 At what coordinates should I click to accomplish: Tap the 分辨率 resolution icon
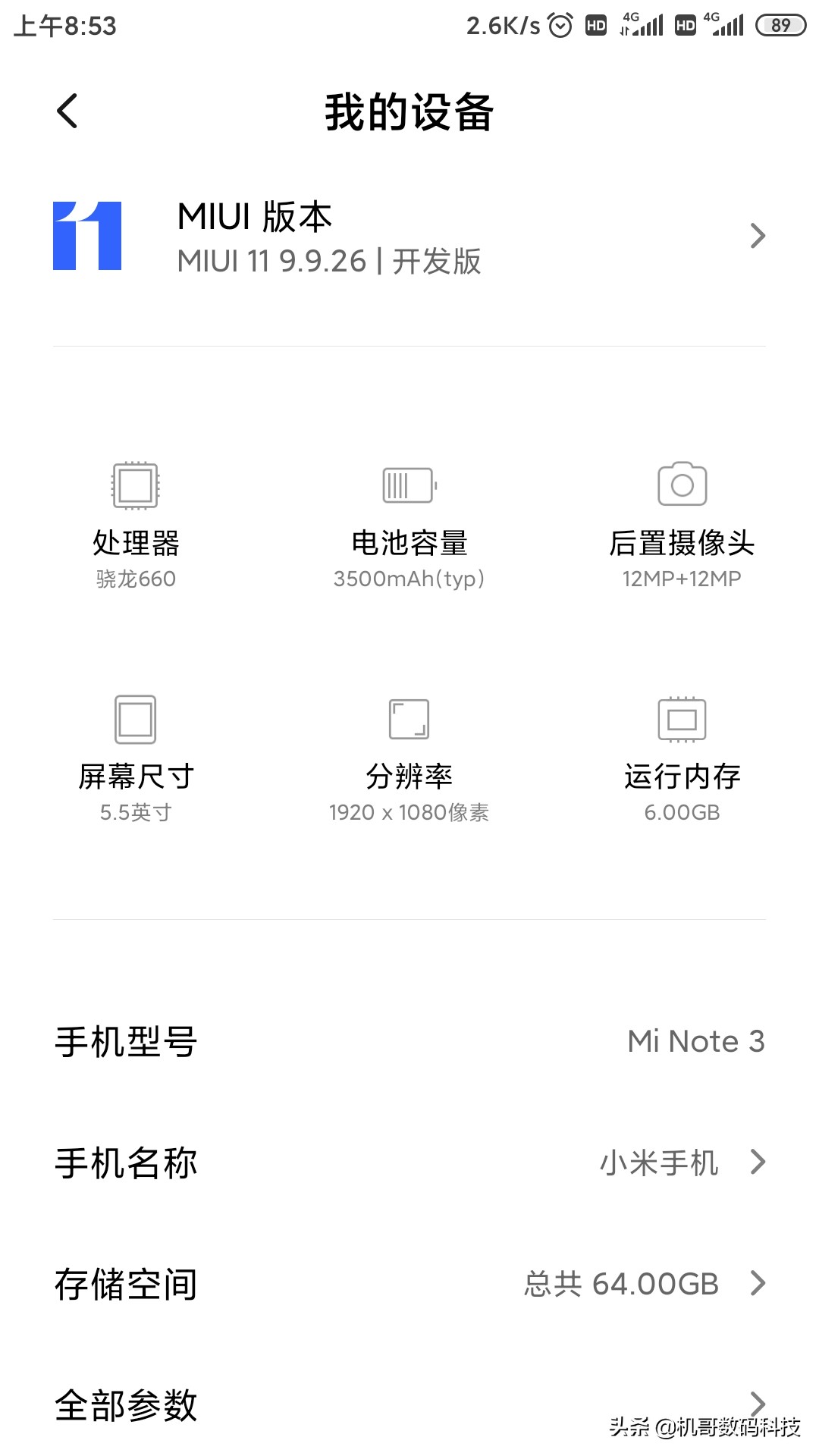pos(409,719)
